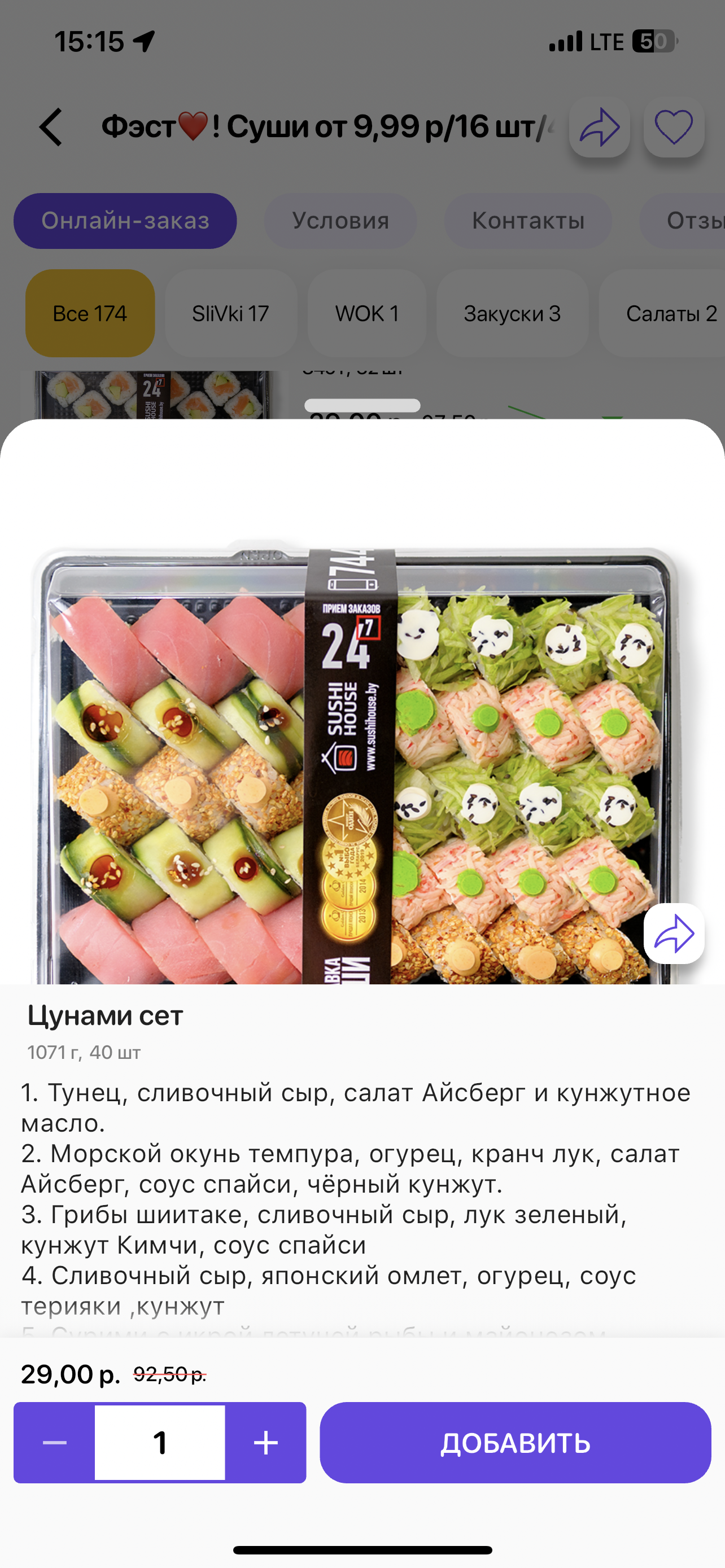Tap the quantity field showing 1
This screenshot has width=725, height=1568.
pyautogui.click(x=160, y=1443)
